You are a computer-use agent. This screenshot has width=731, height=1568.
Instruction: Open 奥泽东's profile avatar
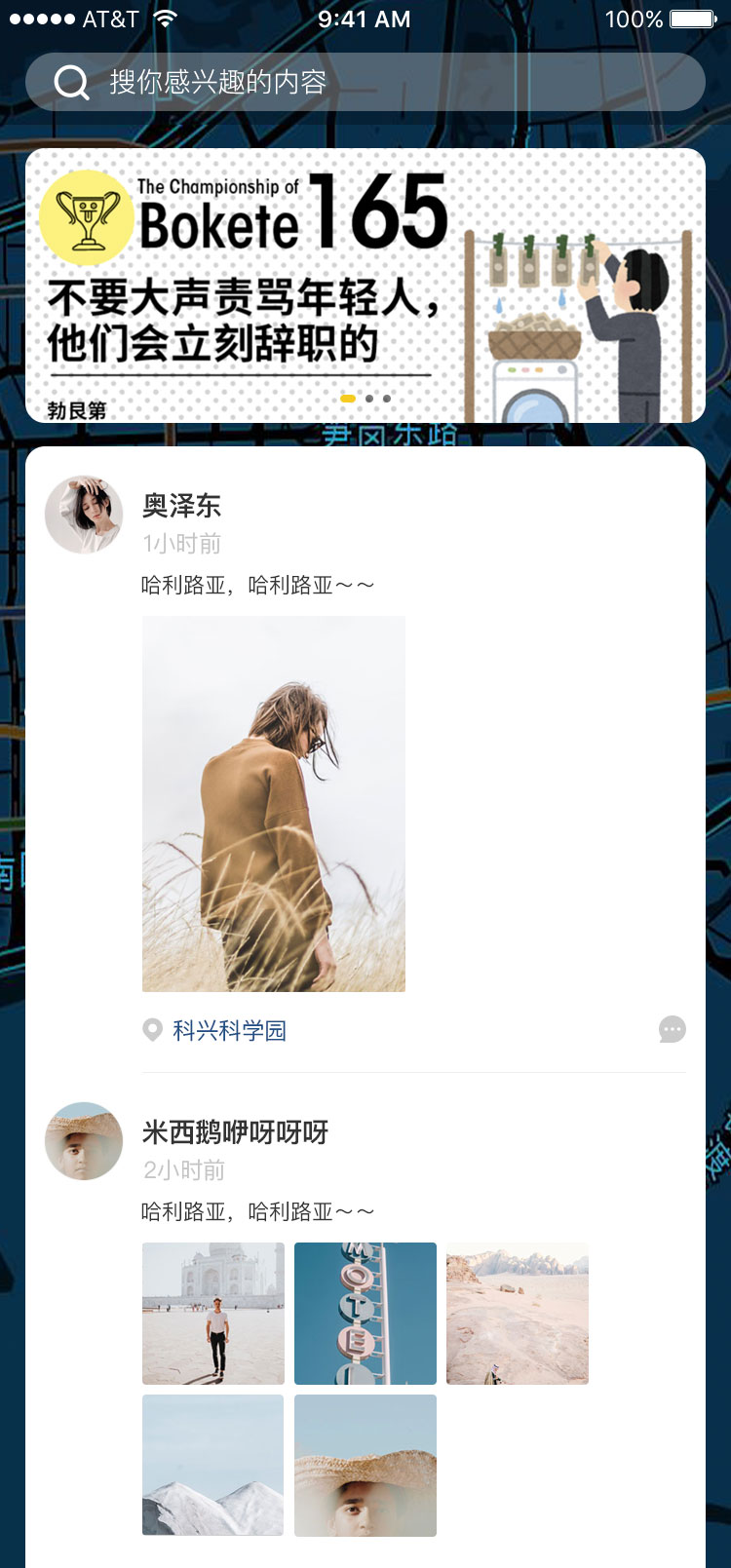84,515
